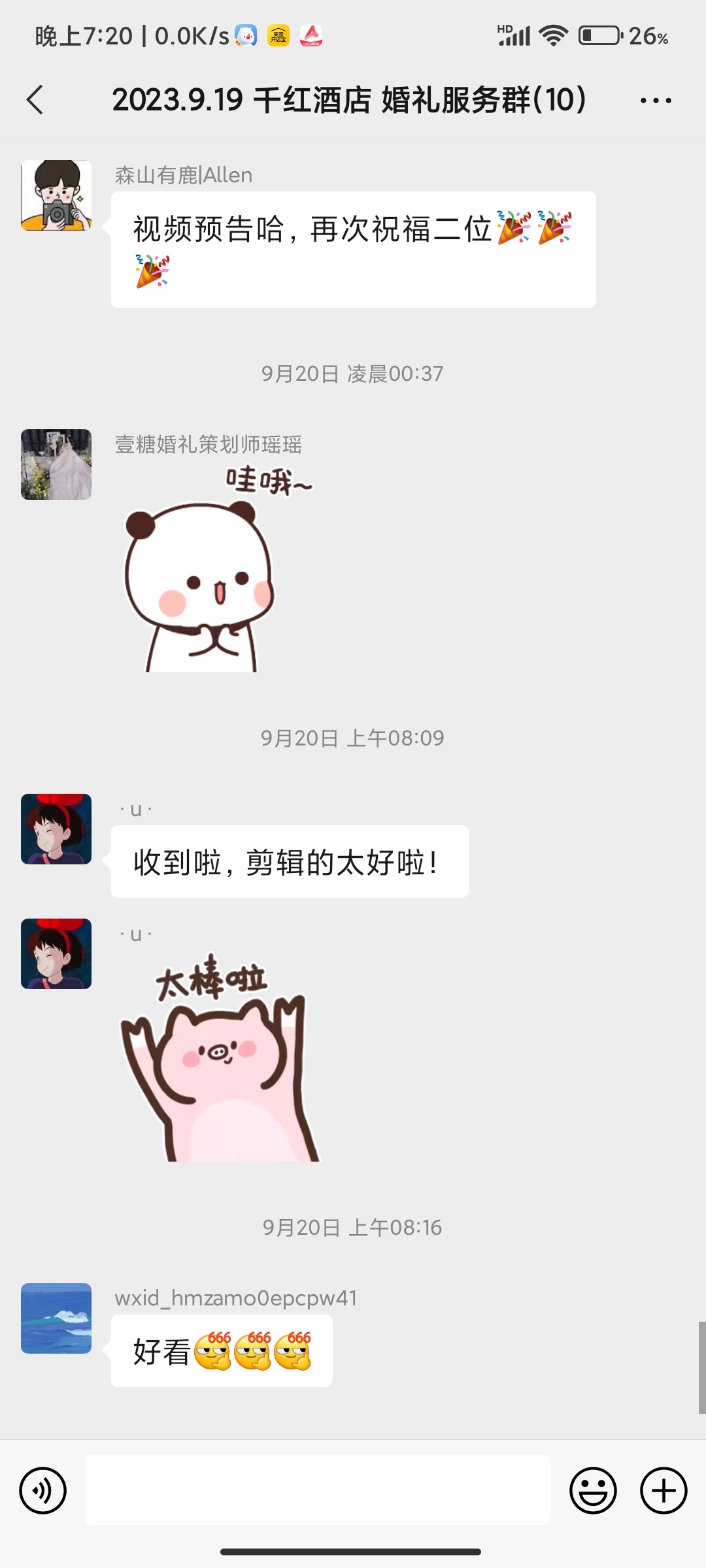
Task: Open 森山有鹿|Allen's profile avatar
Action: coord(56,195)
